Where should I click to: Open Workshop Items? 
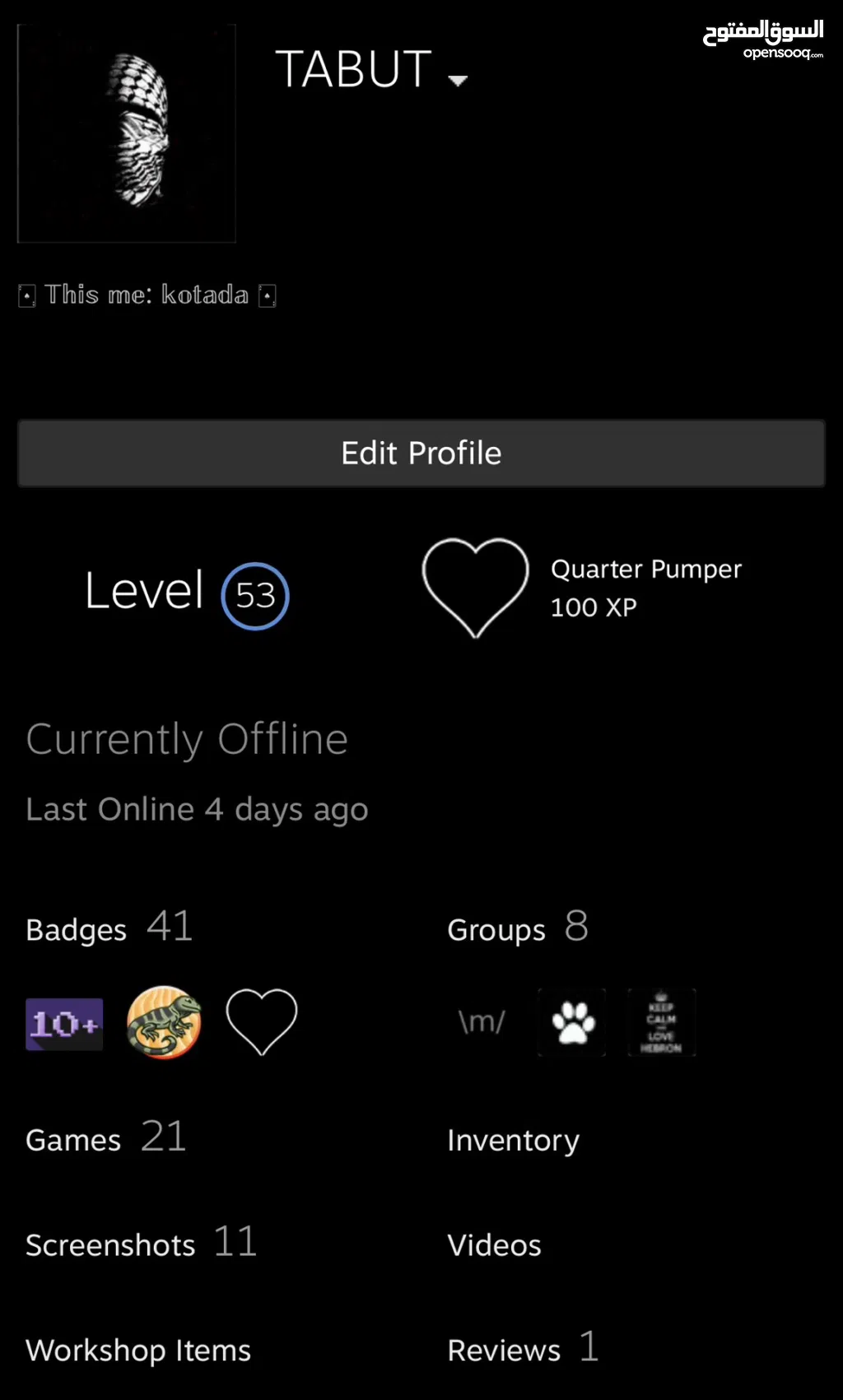click(138, 1351)
